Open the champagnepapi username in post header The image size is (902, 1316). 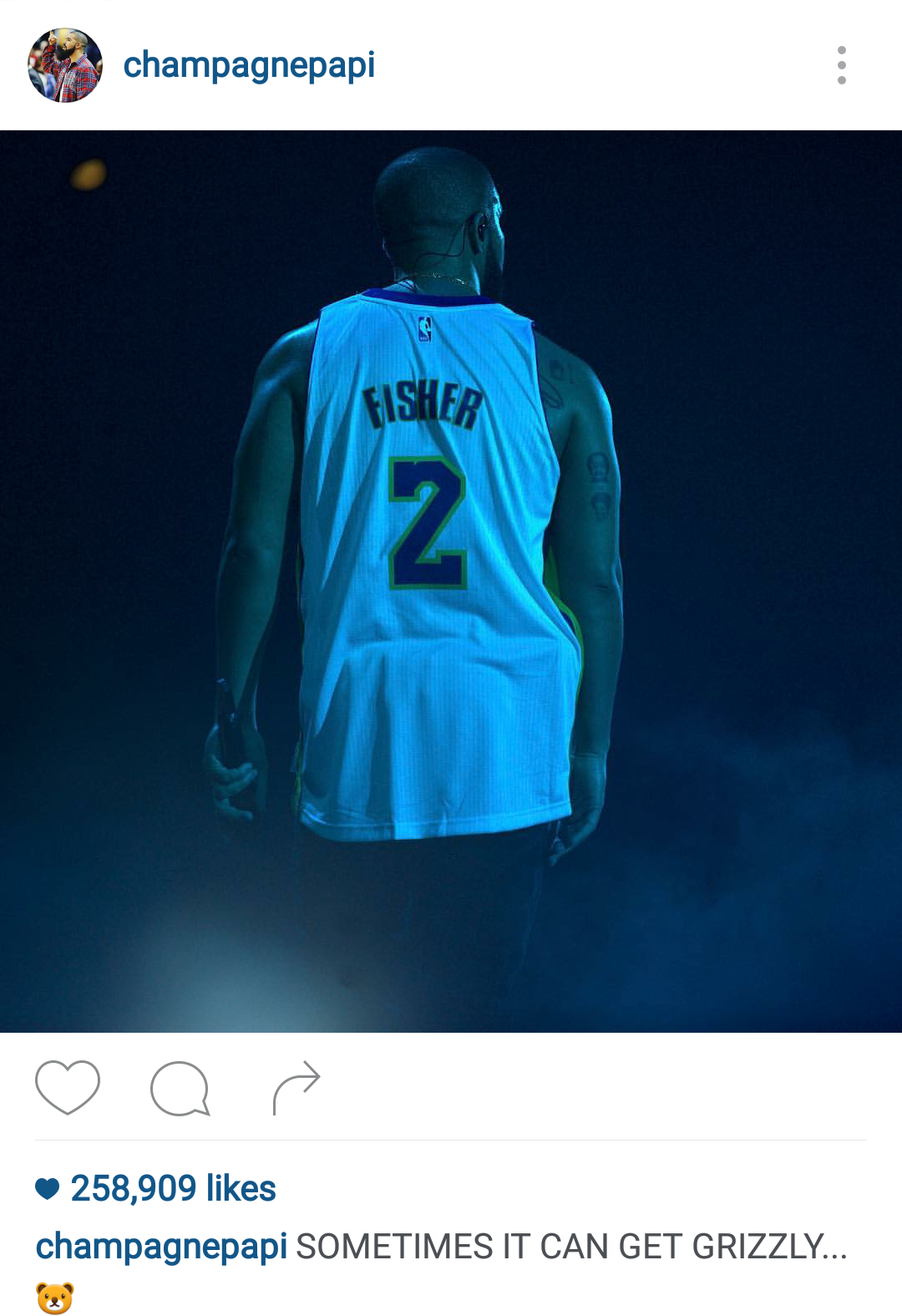[x=249, y=65]
